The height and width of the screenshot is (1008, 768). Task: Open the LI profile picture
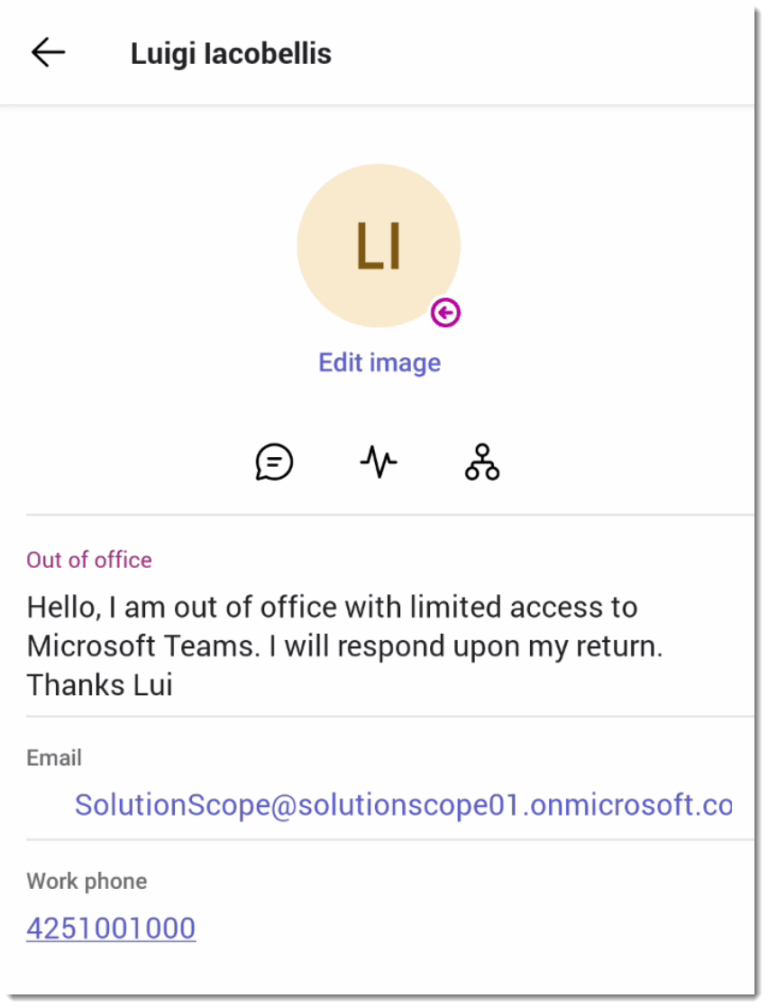click(378, 246)
